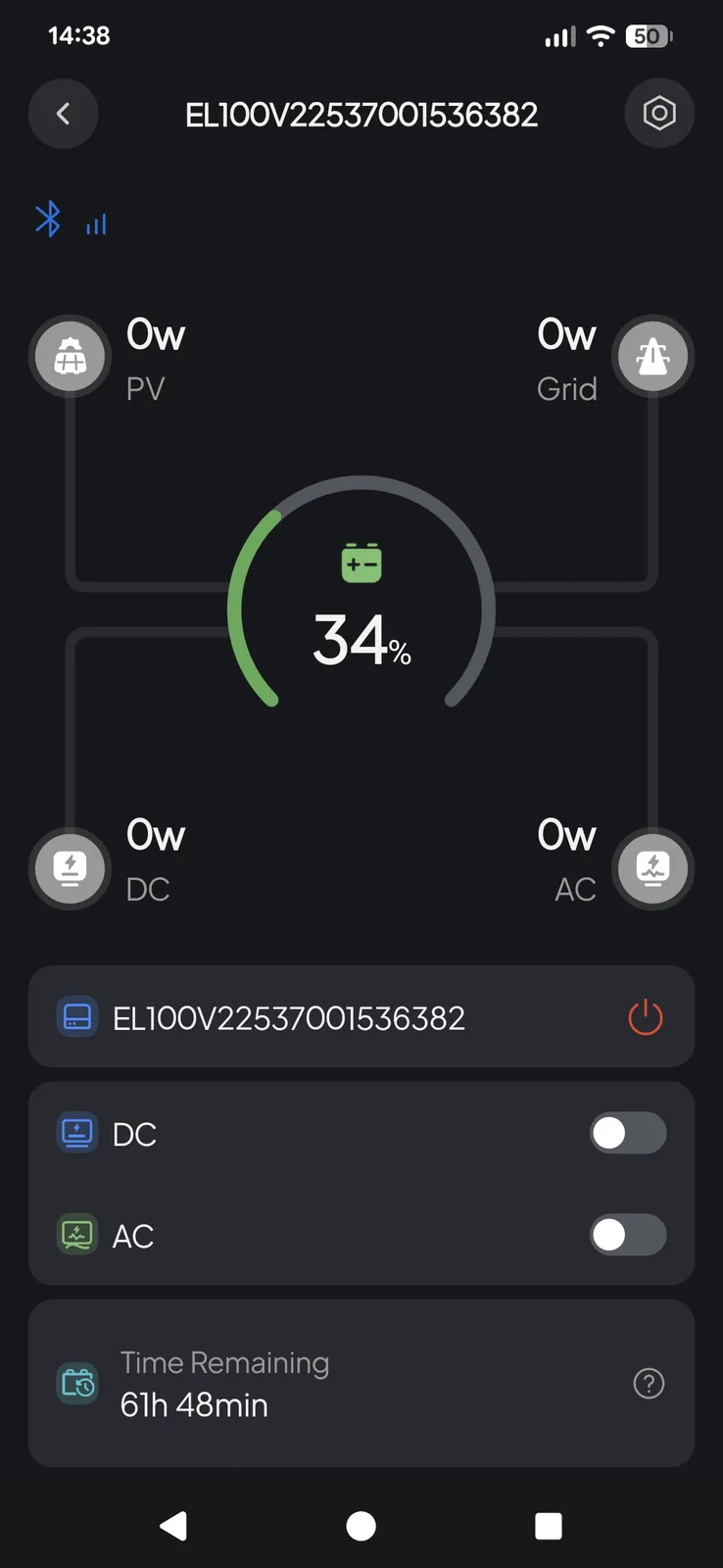Open recent apps from navigation bar
Viewport: 723px width, 1568px height.
(549, 1525)
